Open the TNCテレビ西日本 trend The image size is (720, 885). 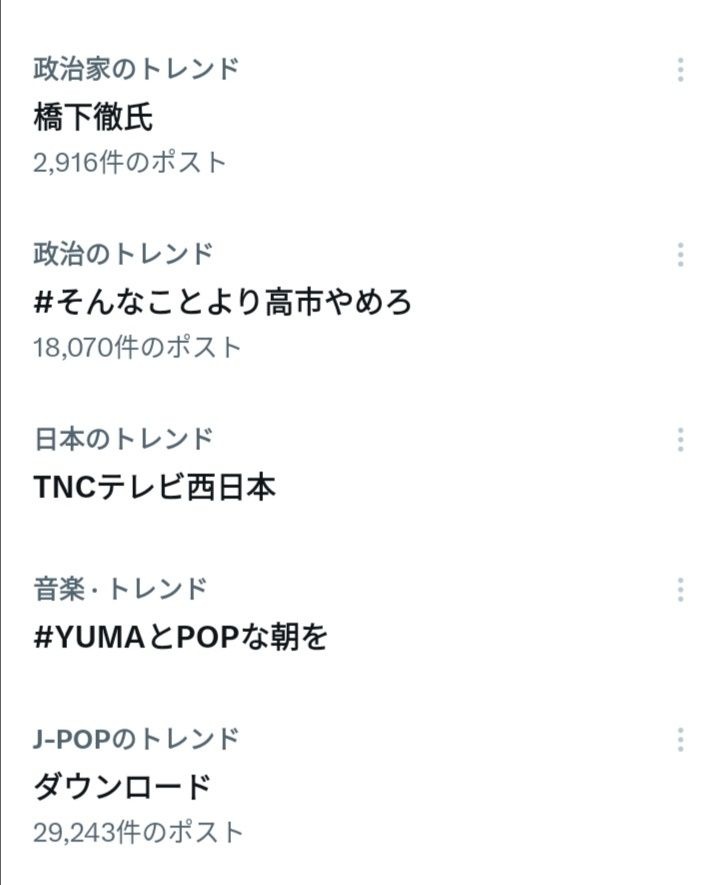coord(154,487)
